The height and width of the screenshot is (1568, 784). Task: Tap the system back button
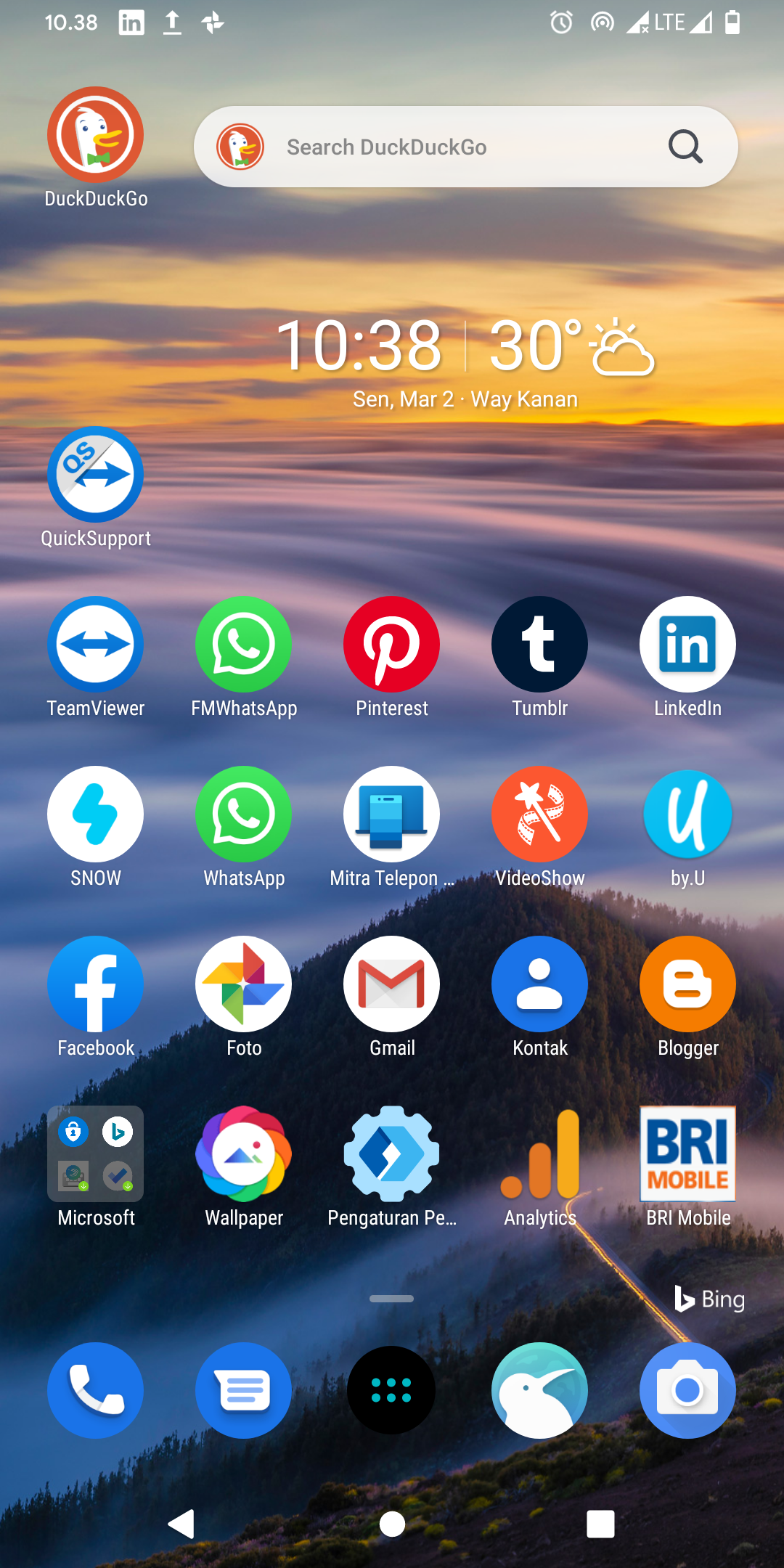181,1524
